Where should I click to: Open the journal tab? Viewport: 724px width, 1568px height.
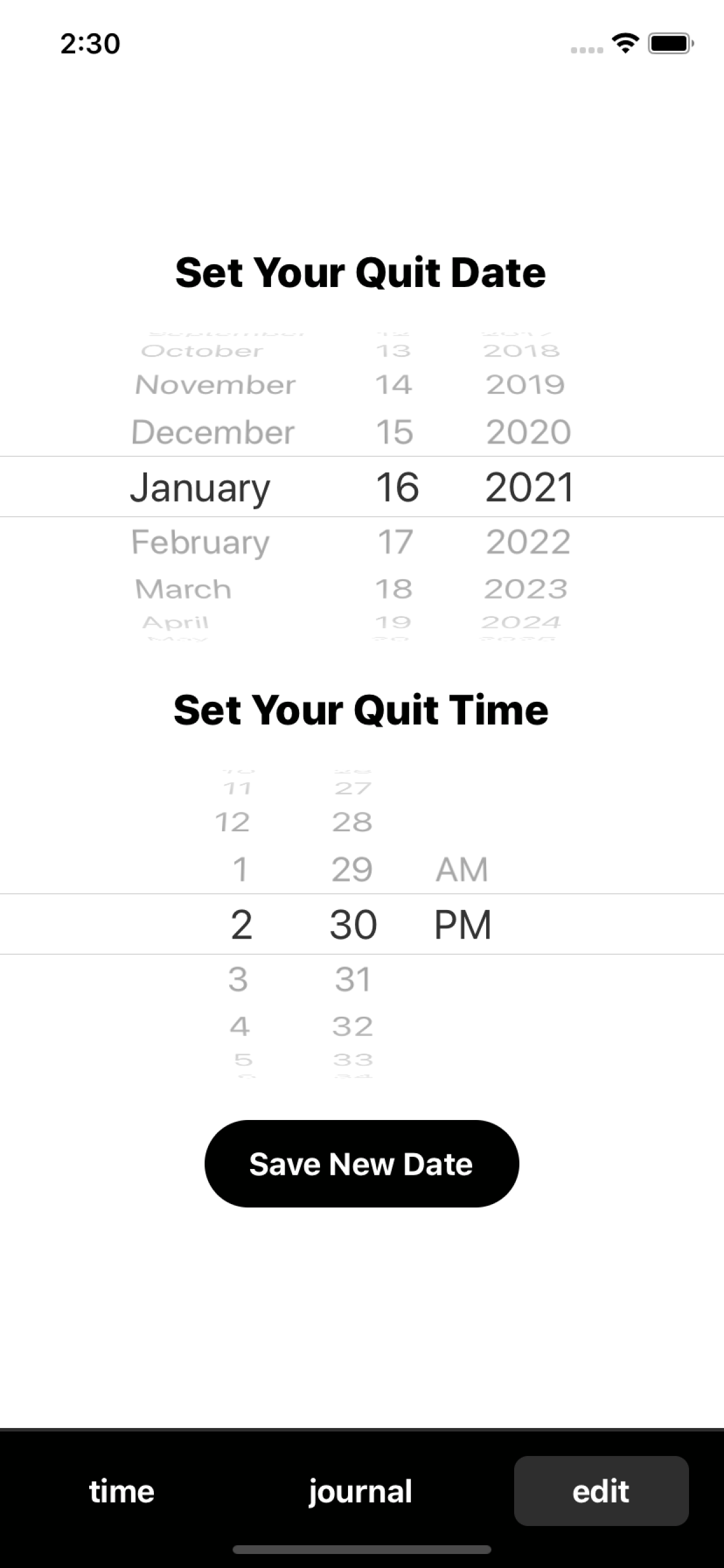pos(361,1490)
